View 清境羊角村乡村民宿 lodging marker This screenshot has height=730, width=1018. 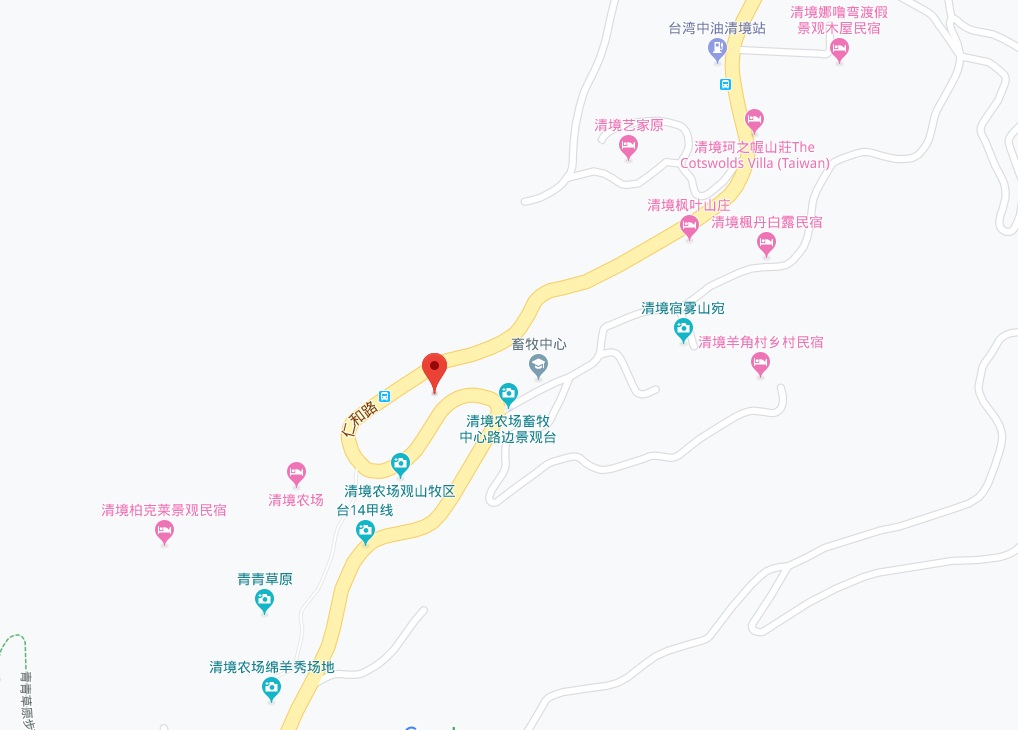[760, 364]
